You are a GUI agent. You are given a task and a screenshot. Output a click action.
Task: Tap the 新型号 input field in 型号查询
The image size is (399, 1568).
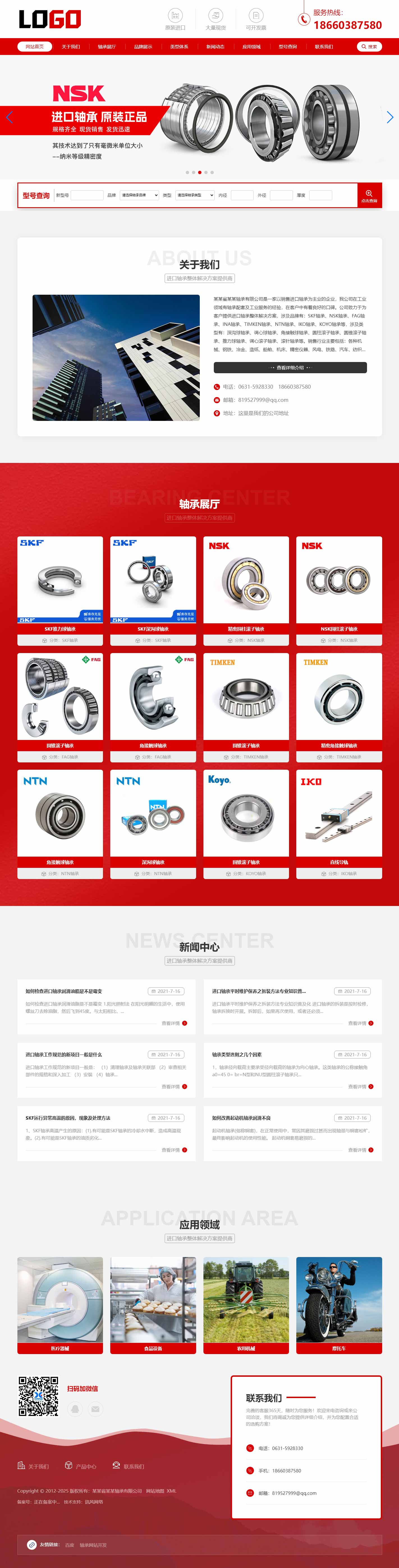87,195
